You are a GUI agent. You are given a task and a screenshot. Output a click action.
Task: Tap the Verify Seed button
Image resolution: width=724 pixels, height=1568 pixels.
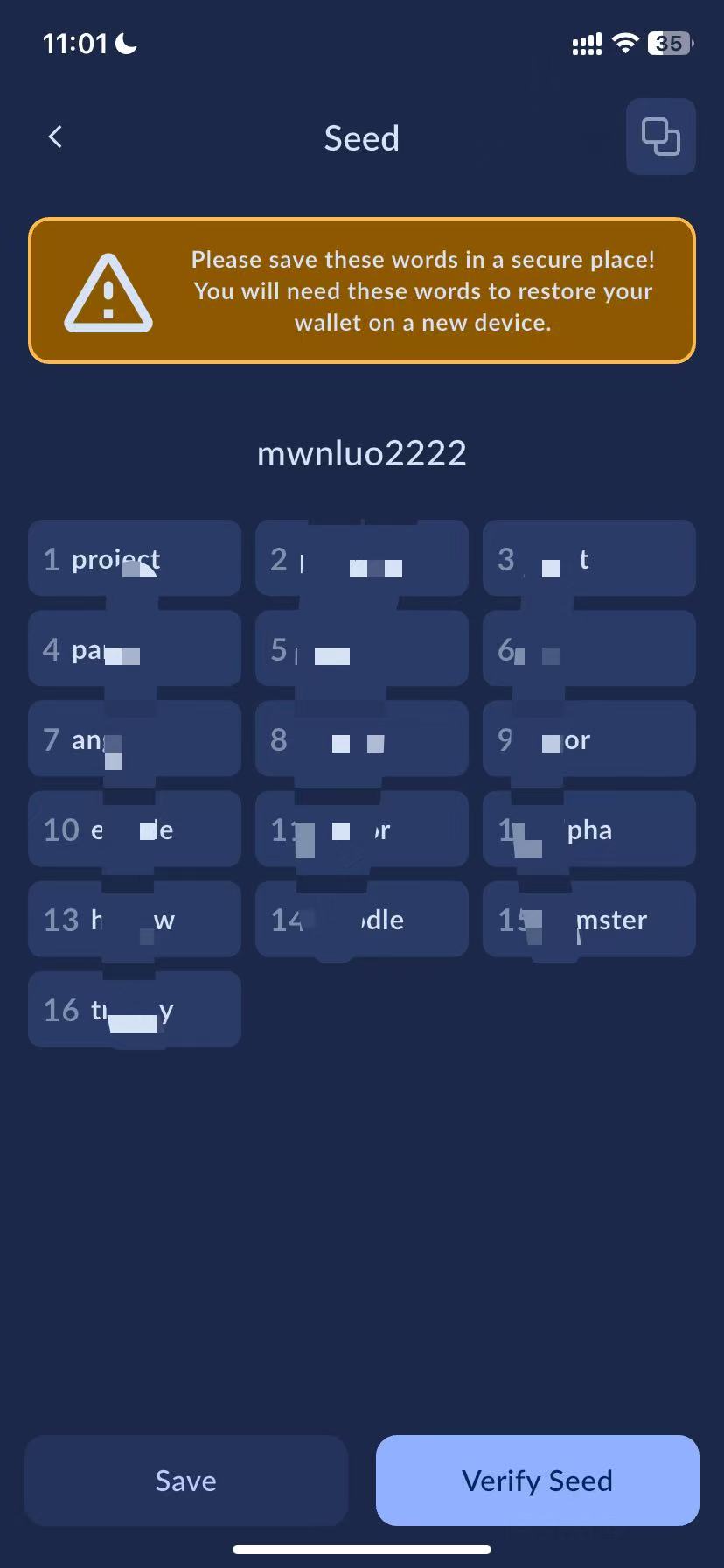(537, 1480)
